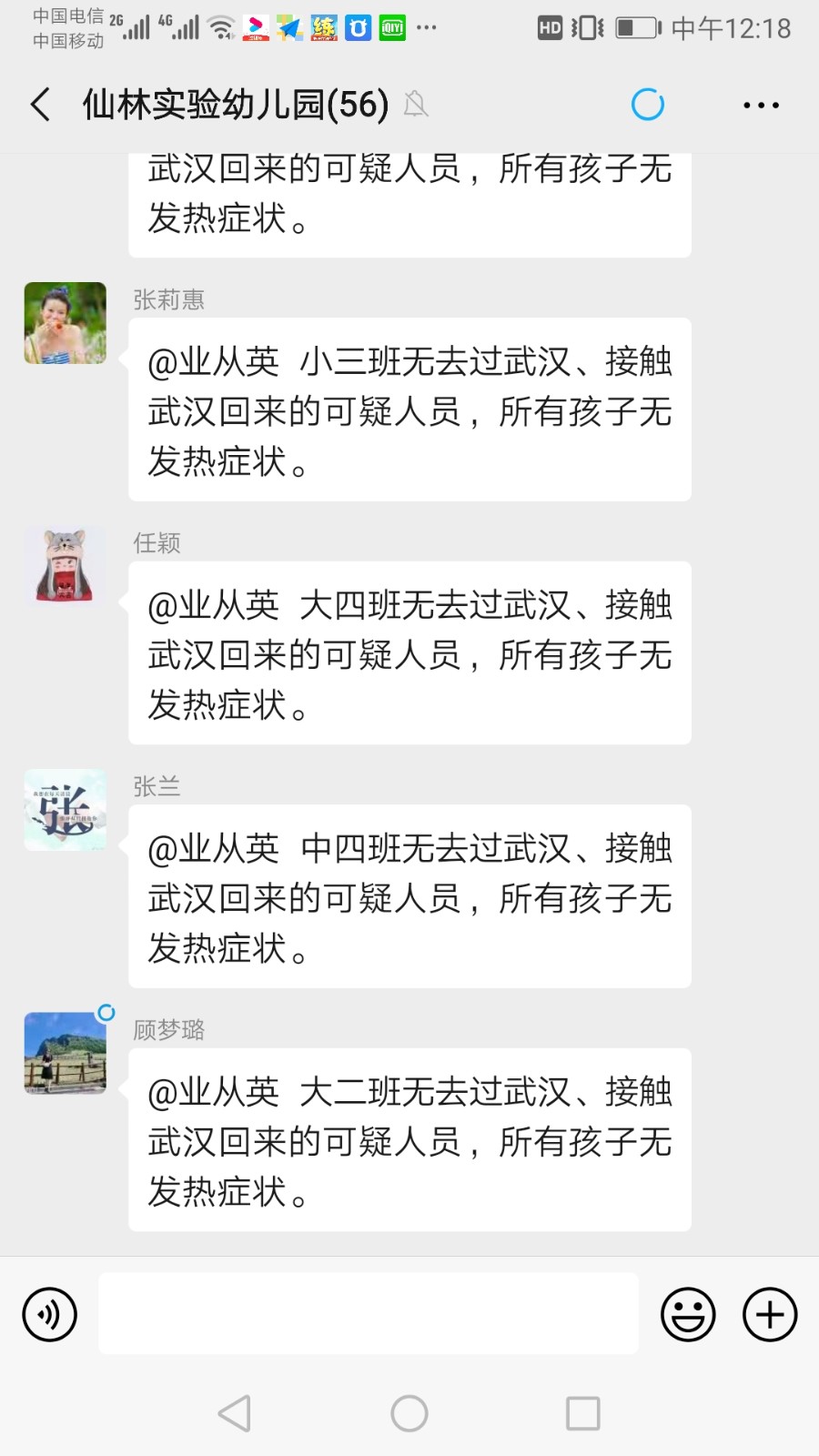View 任颖's profile avatar
Screen dimensions: 819x1456
point(66,566)
